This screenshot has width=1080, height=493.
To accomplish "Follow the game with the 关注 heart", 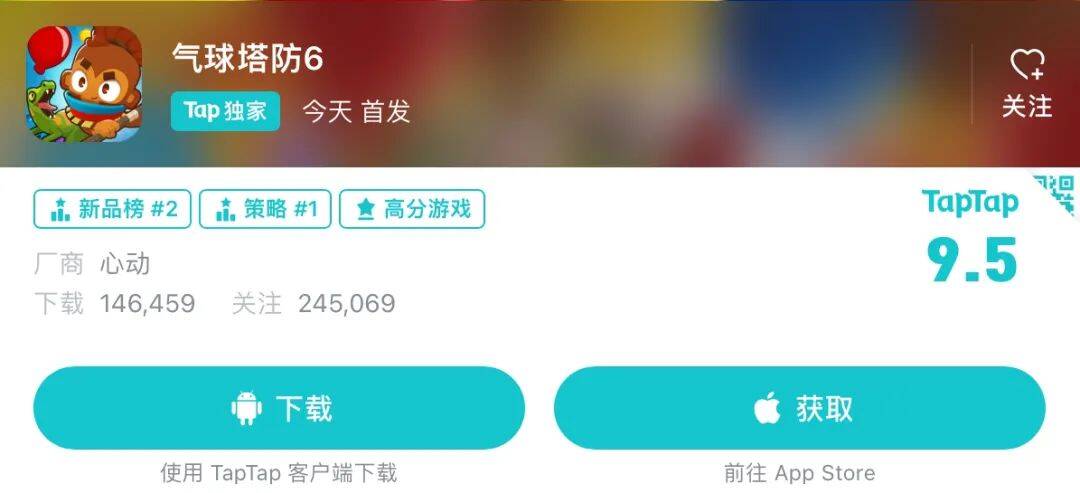I will click(x=1027, y=82).
